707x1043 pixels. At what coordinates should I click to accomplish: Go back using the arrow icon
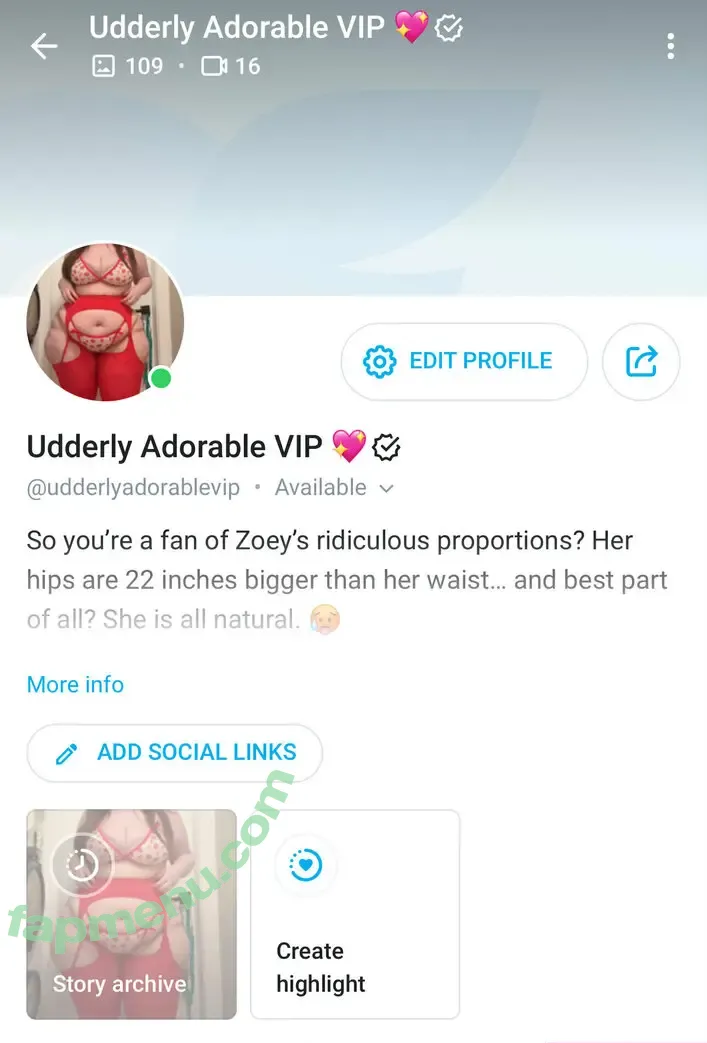pyautogui.click(x=44, y=46)
